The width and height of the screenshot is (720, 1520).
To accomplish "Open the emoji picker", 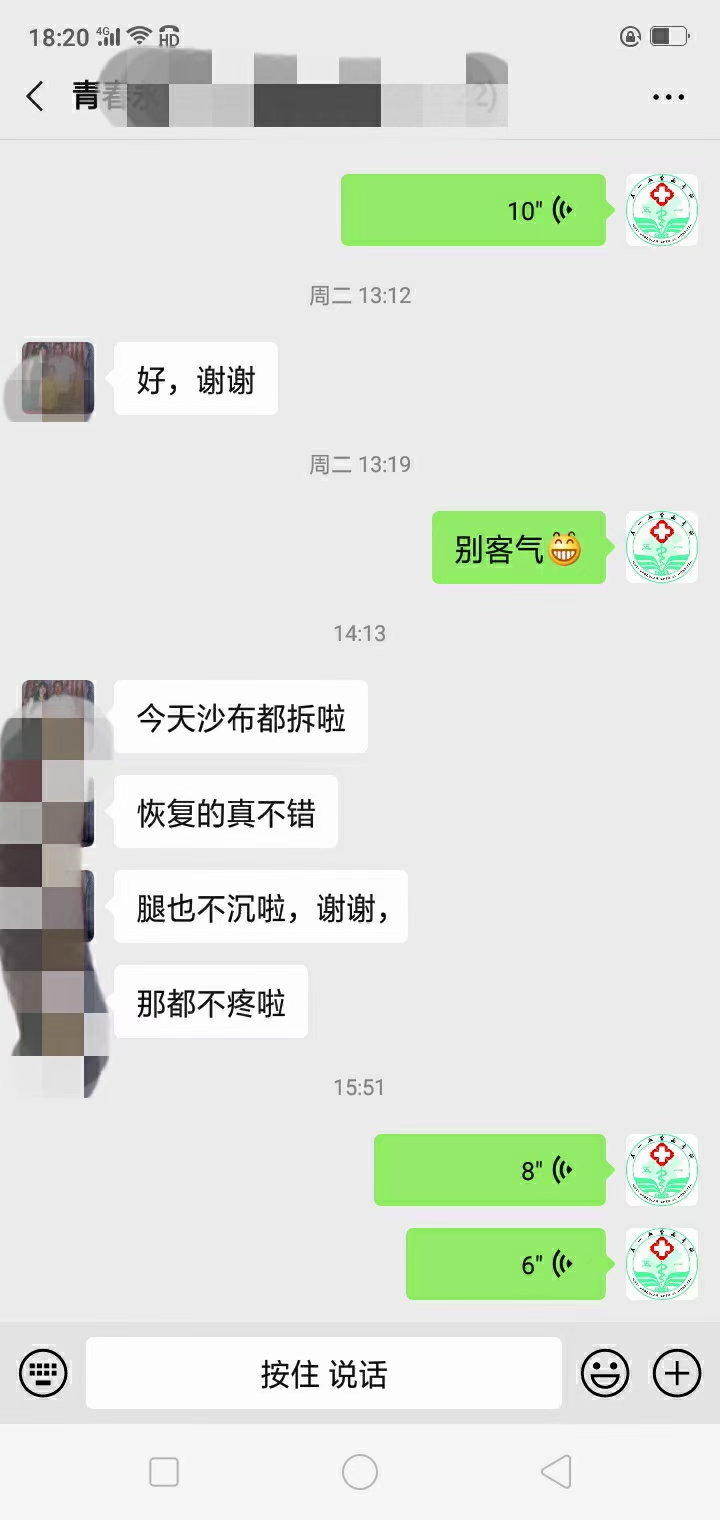I will click(x=605, y=1373).
